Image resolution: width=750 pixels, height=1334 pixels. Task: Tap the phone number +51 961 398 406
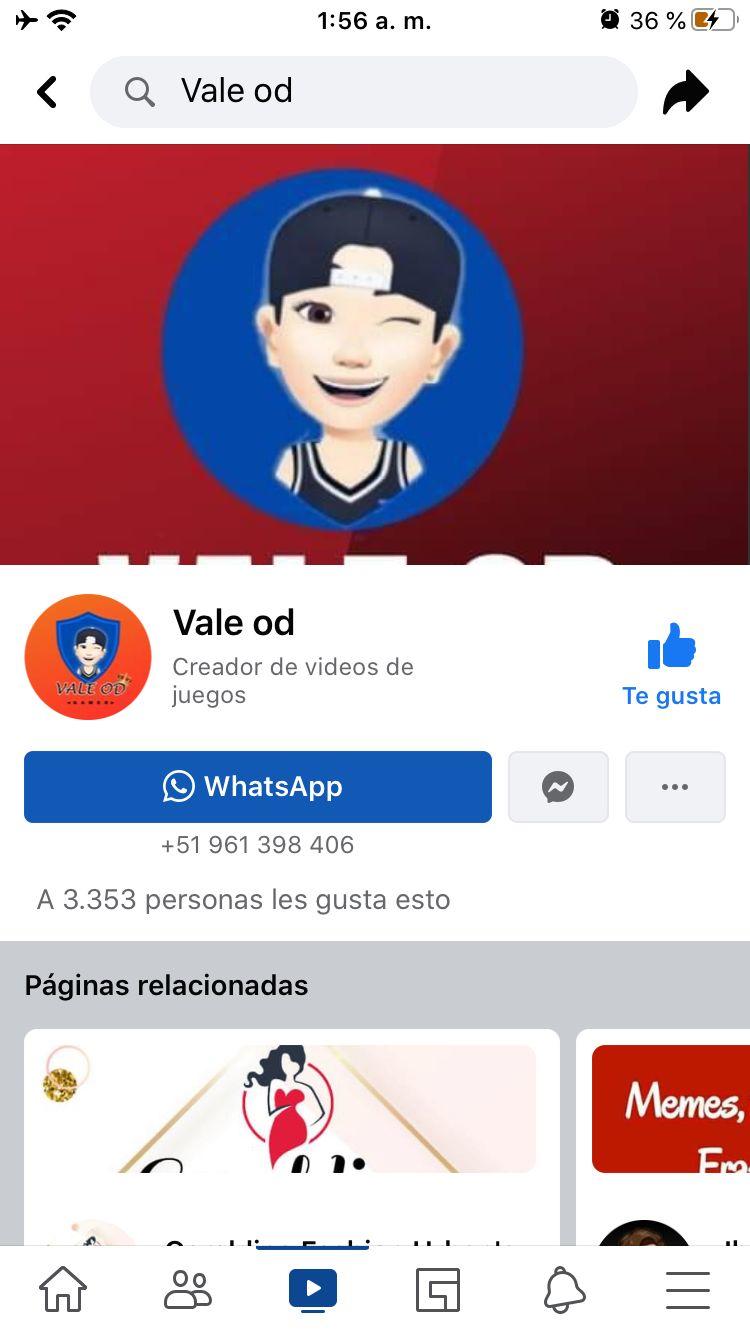tap(257, 845)
